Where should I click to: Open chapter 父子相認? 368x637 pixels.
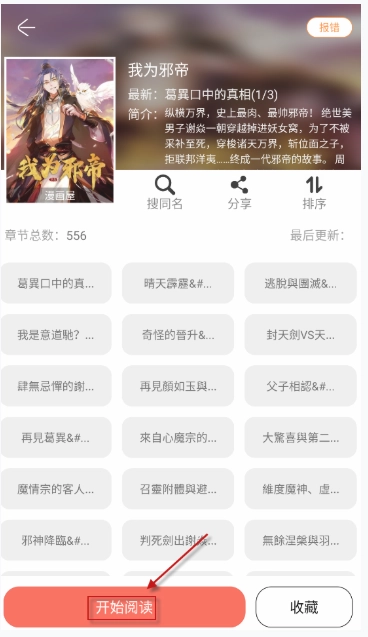301,386
